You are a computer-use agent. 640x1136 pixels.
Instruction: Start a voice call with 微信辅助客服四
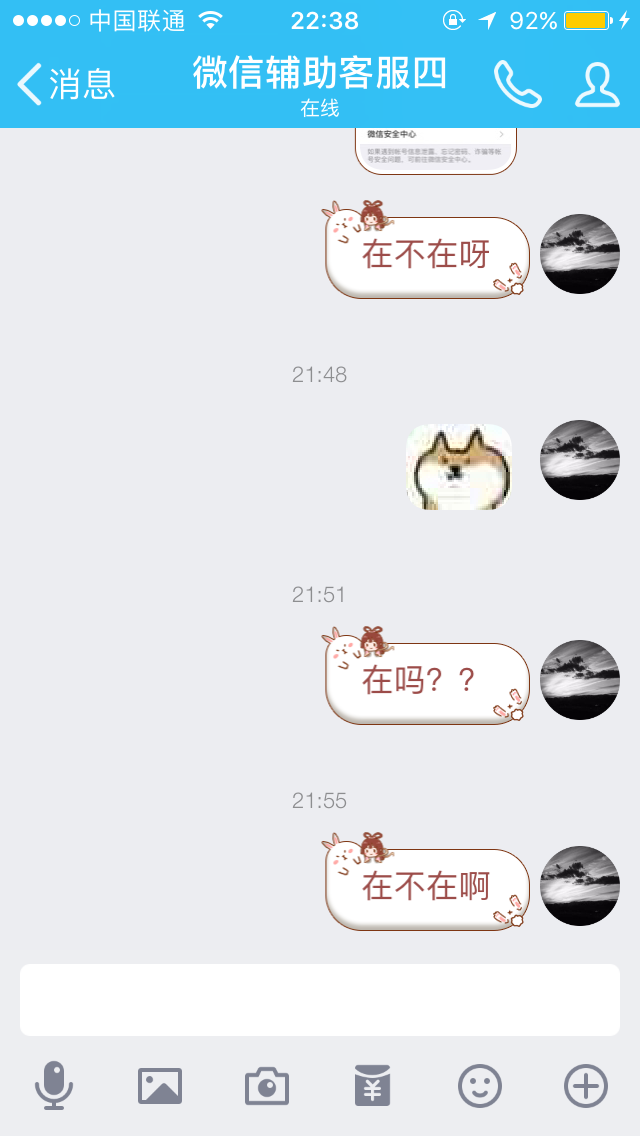[x=517, y=84]
